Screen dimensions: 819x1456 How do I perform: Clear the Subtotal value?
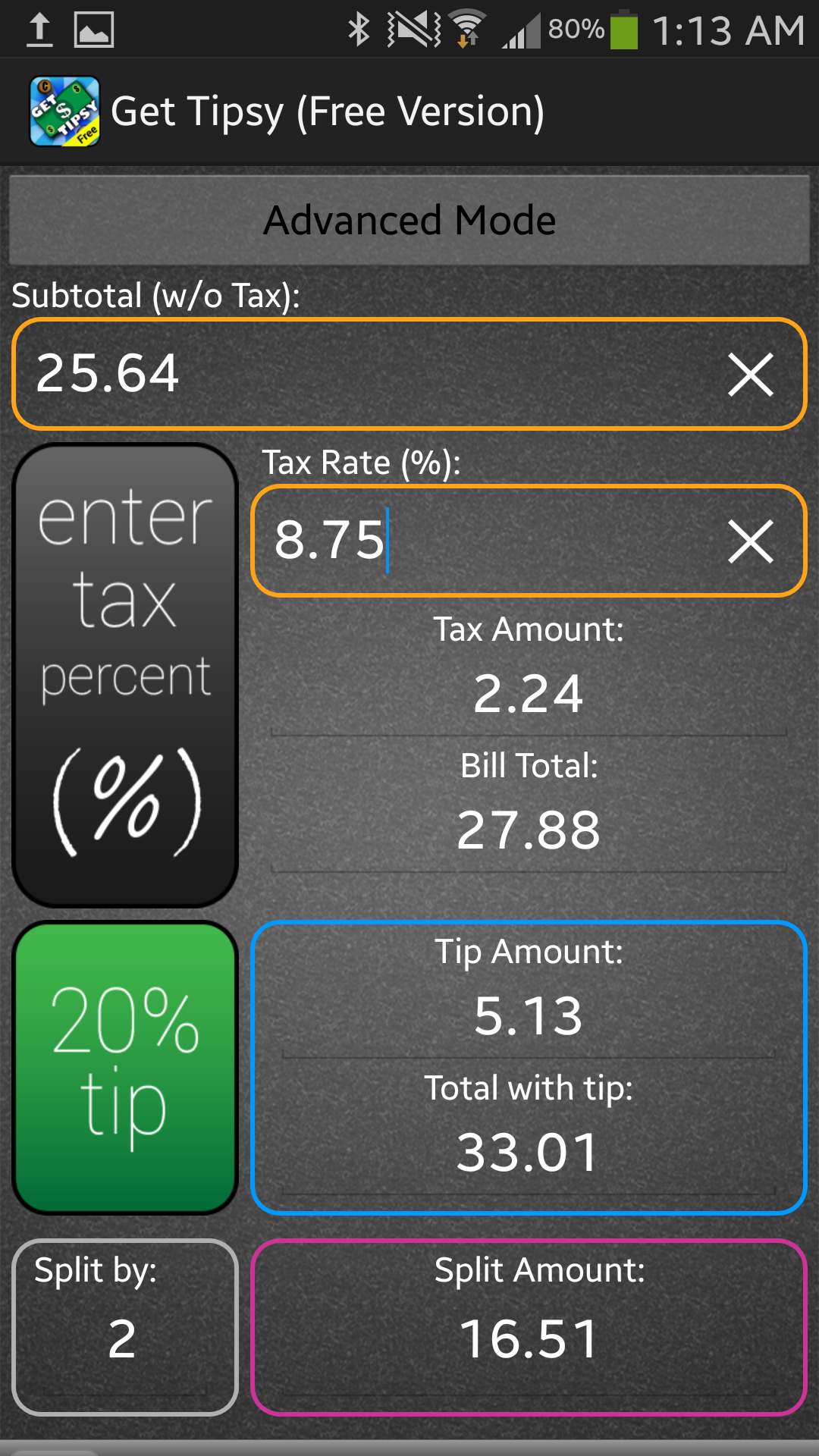click(x=750, y=375)
